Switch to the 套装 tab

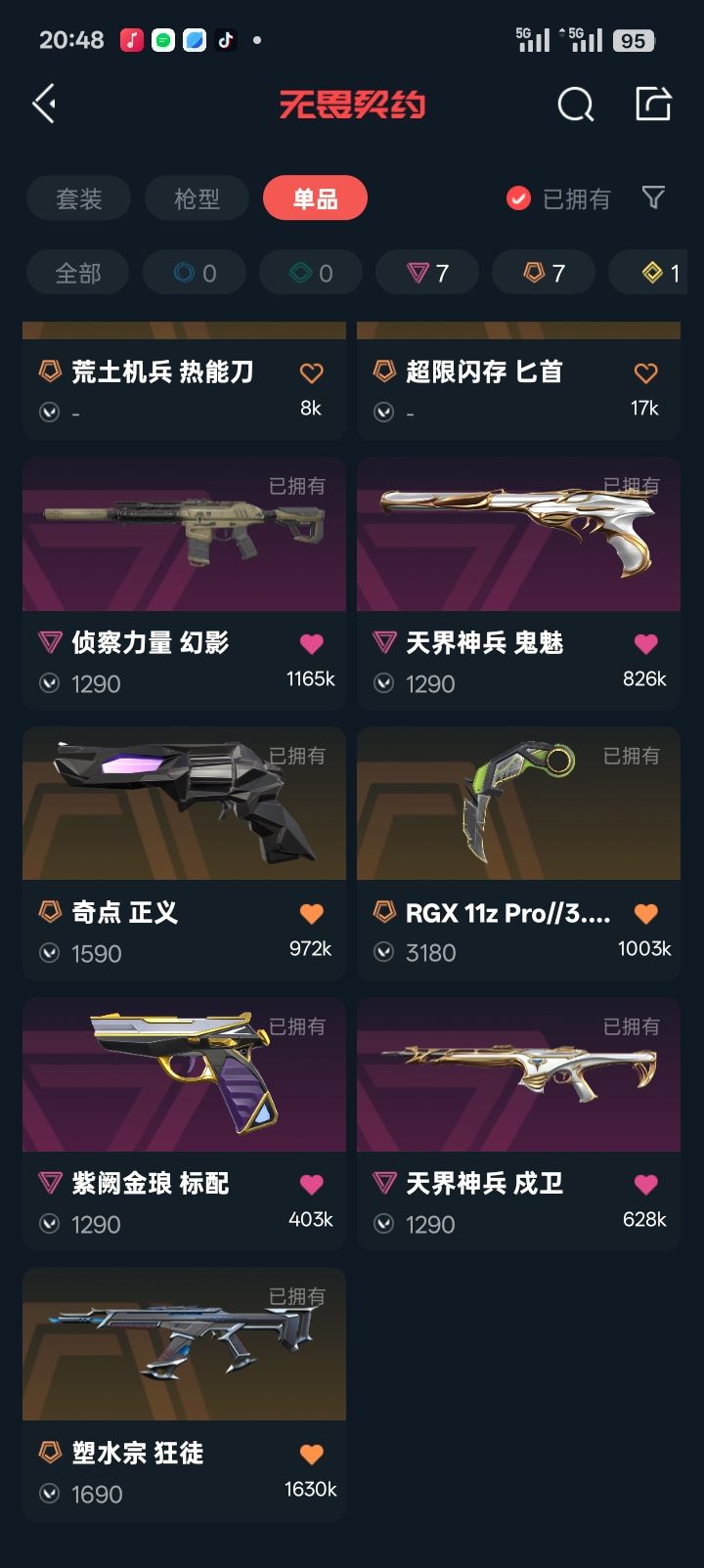coord(78,198)
